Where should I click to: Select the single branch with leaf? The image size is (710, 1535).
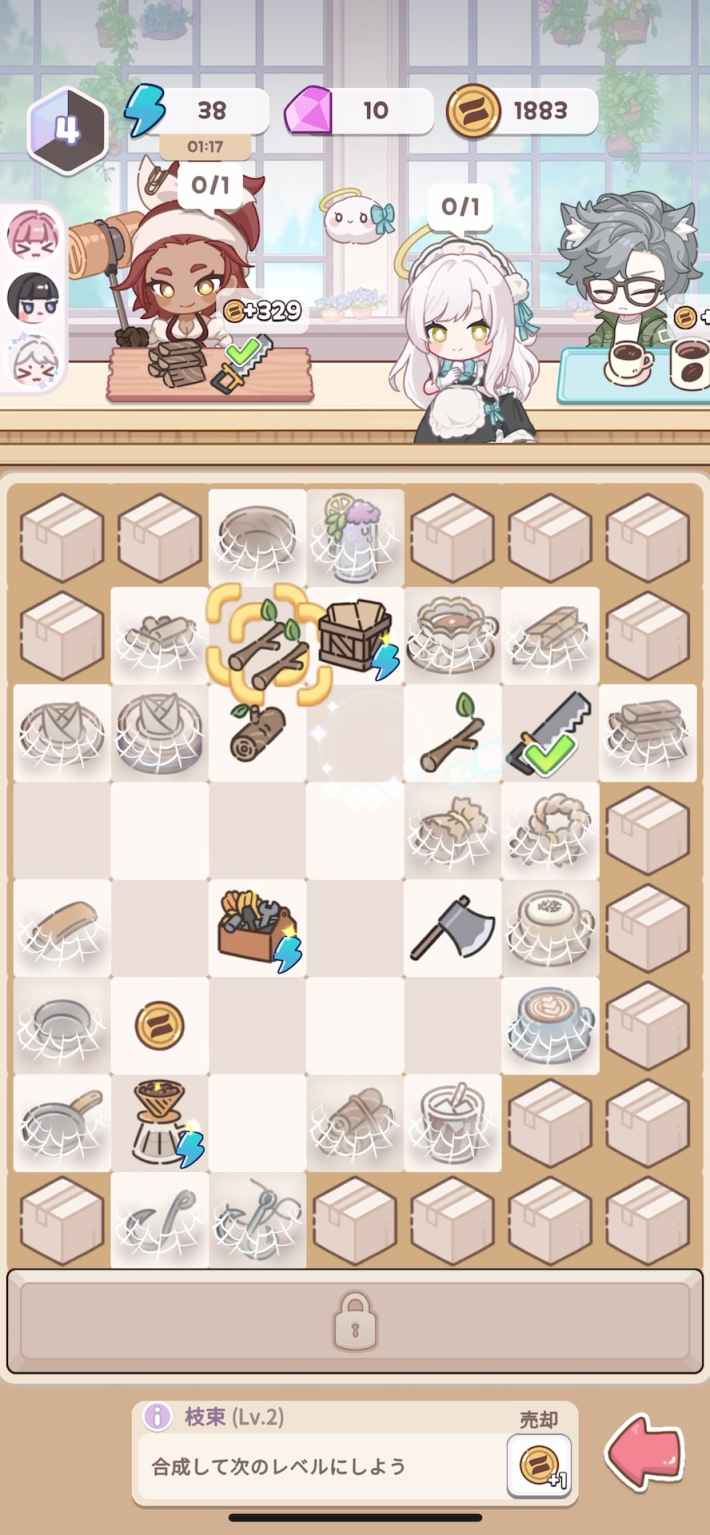tap(453, 735)
